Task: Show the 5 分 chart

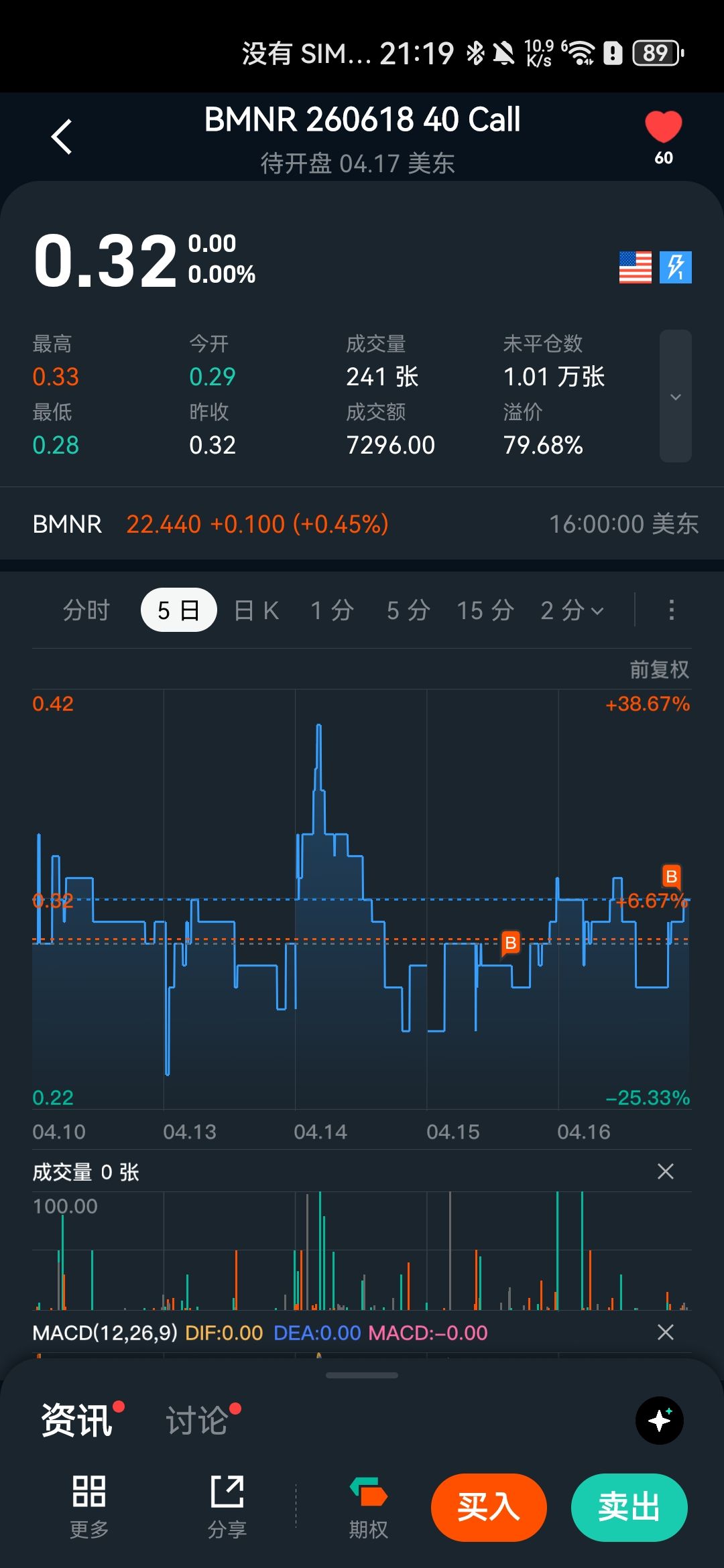Action: point(408,610)
